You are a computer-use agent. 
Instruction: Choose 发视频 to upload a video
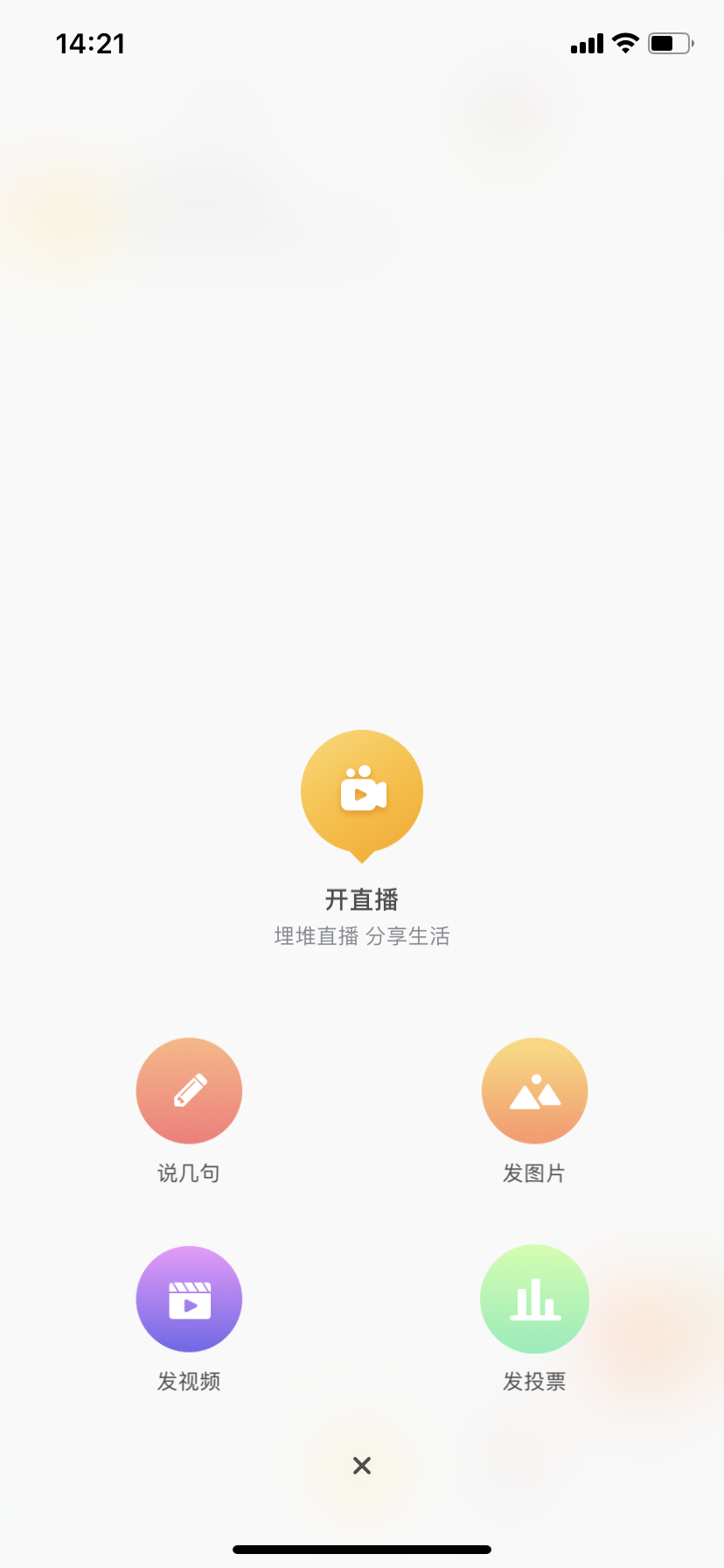189,1298
